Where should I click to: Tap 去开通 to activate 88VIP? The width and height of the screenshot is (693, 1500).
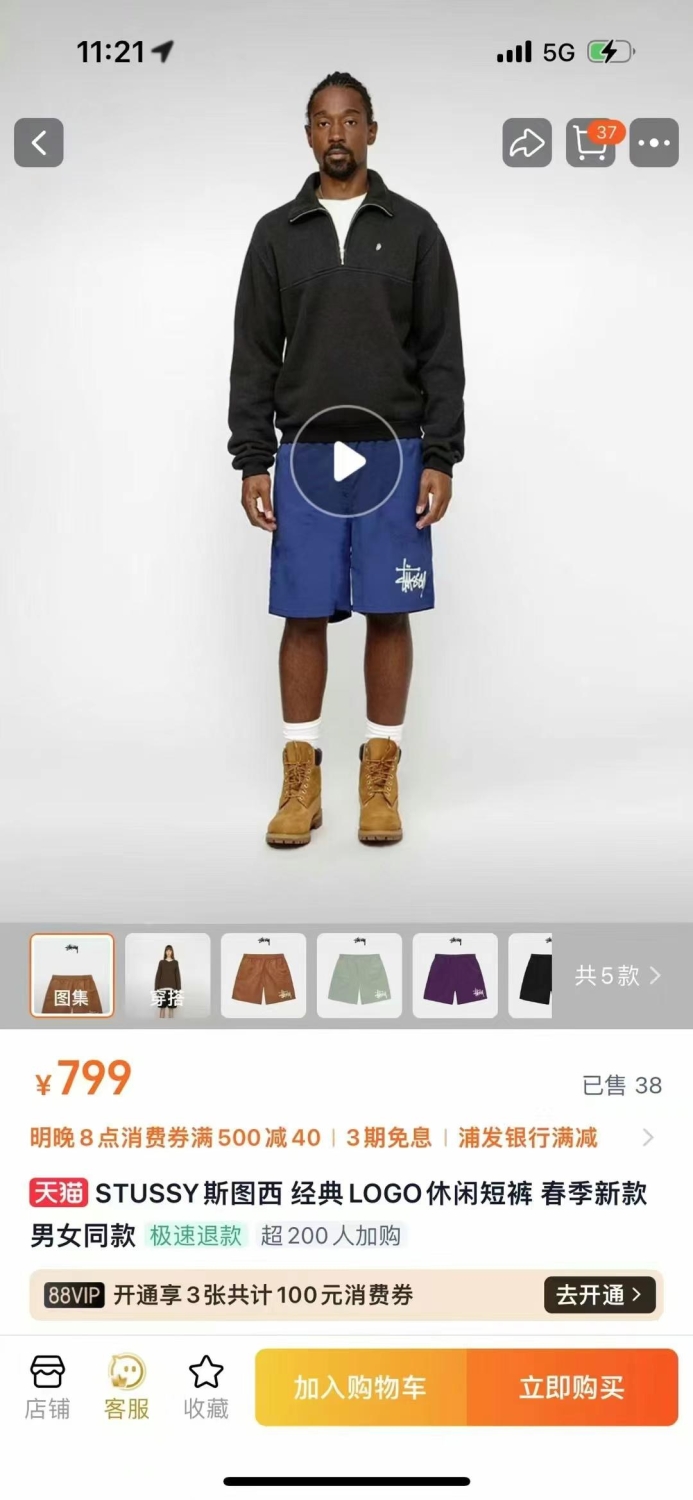(600, 1295)
